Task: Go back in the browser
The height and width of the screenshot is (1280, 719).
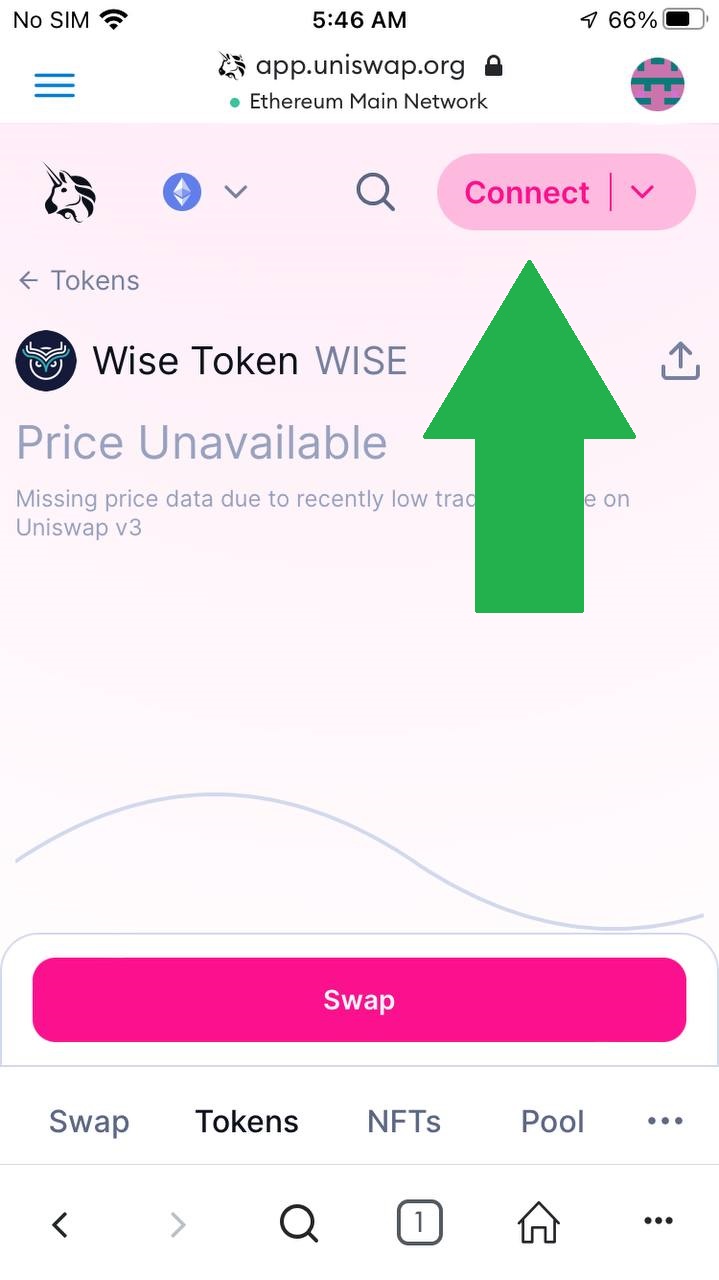Action: tap(60, 1223)
